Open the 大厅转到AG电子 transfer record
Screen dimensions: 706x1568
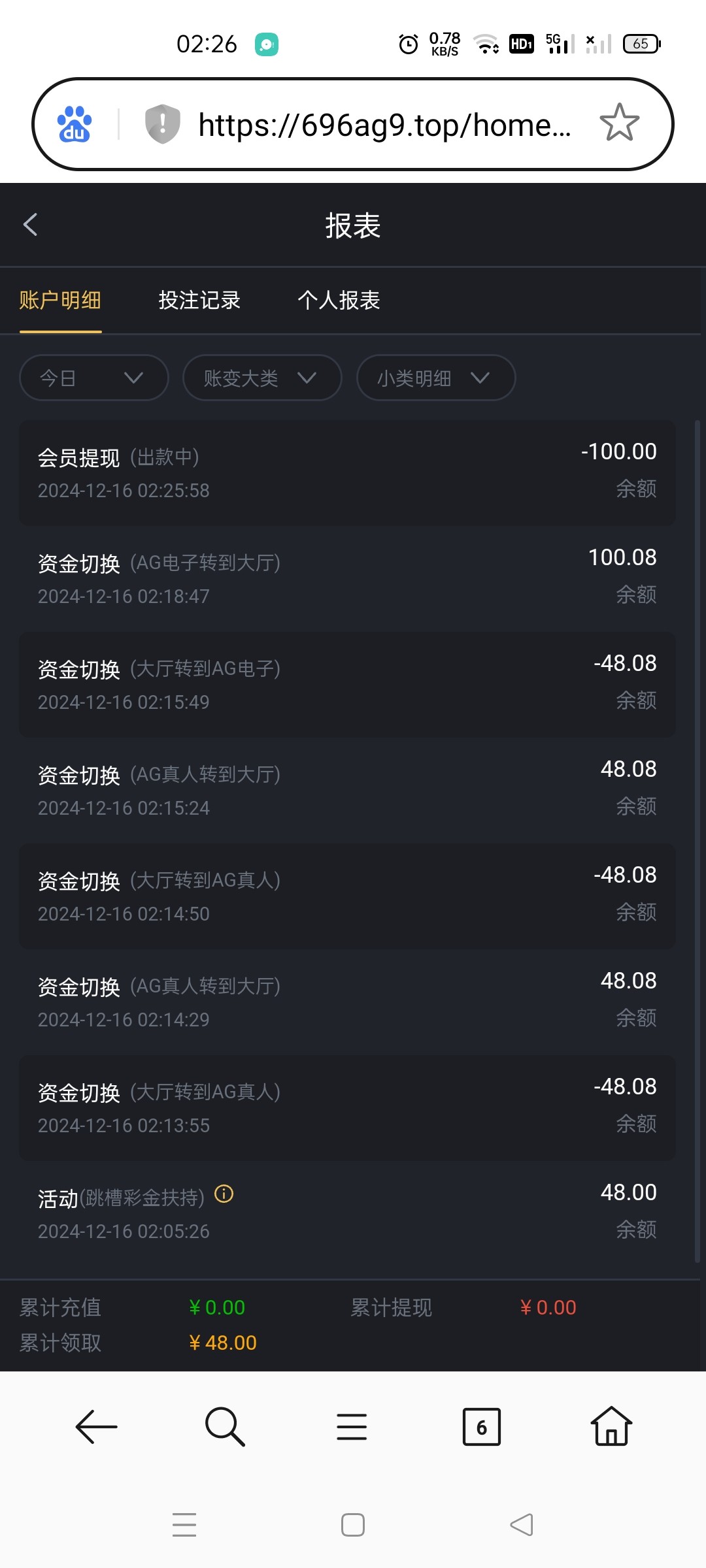347,685
